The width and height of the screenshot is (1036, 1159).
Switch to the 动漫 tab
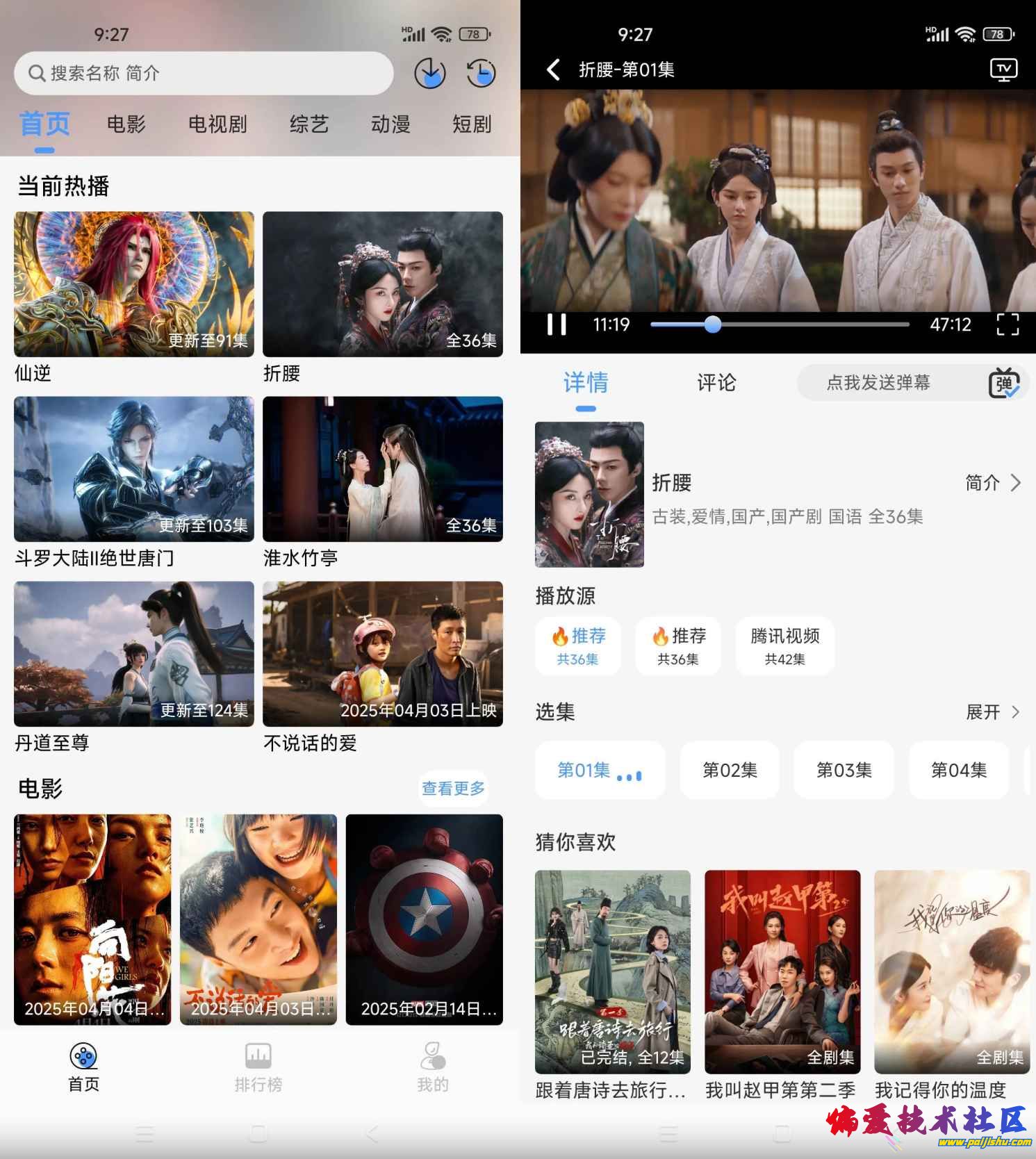pos(390,124)
